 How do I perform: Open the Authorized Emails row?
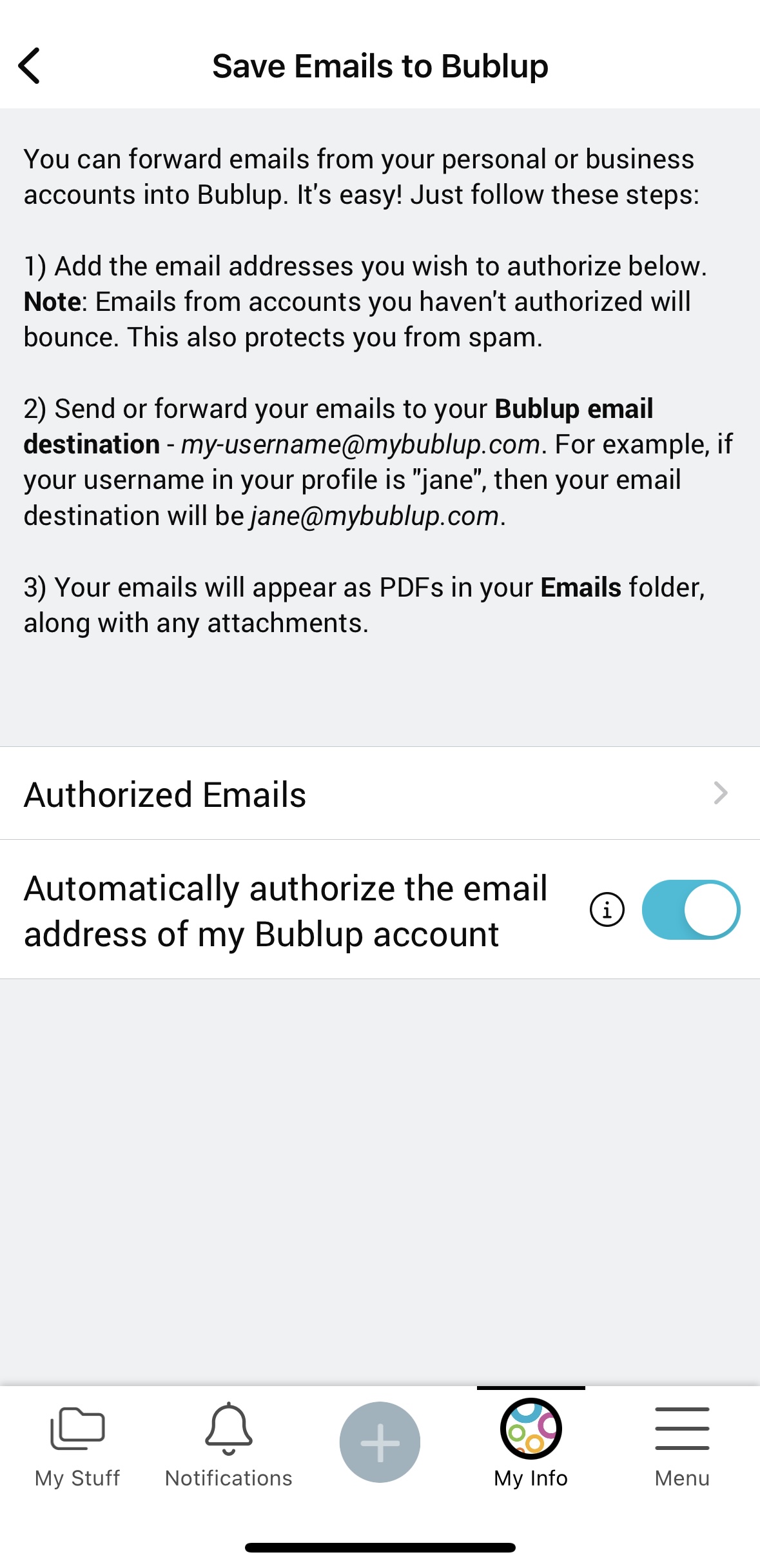[380, 793]
